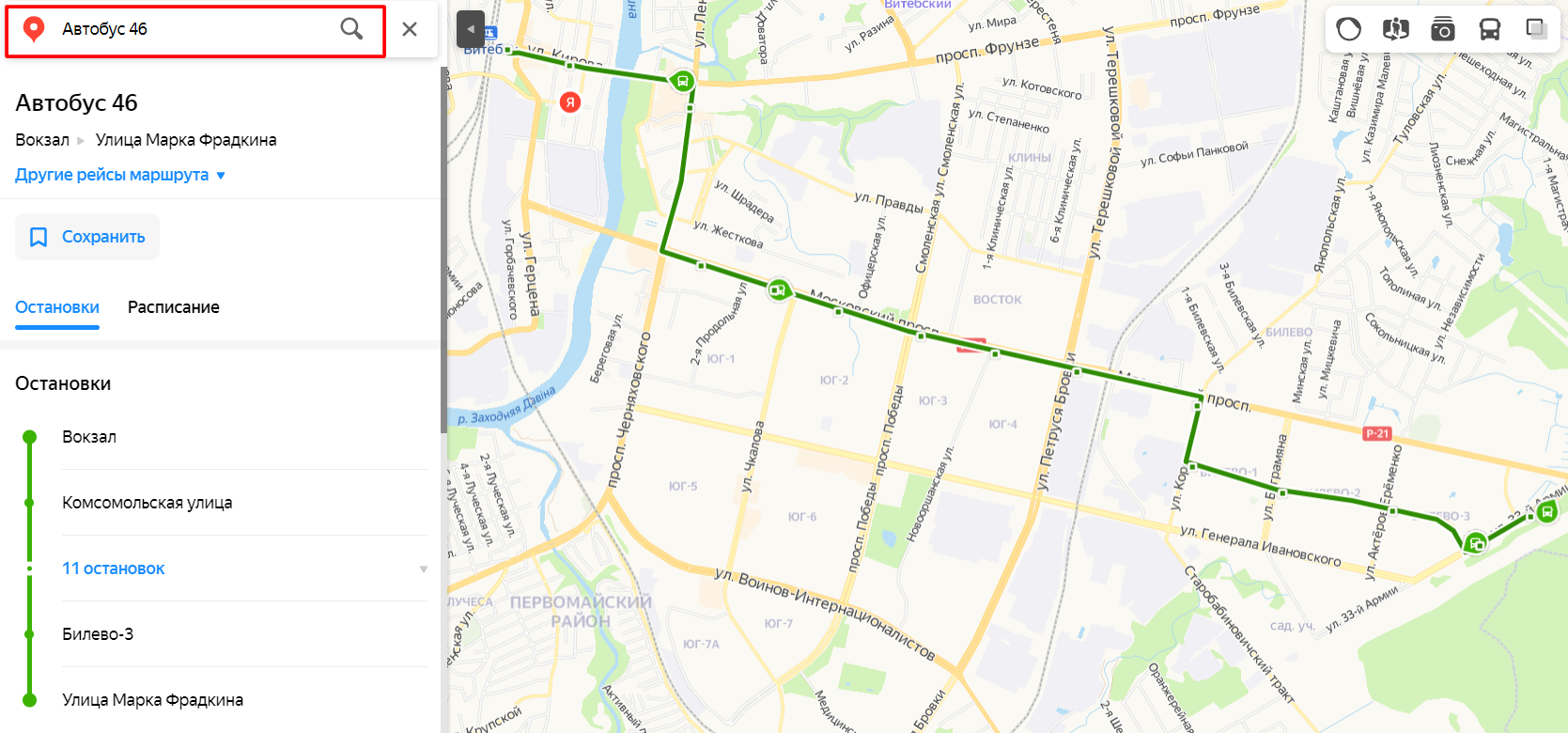
Task: Expand Другие рейсы маршрута dropdown
Action: coord(120,175)
